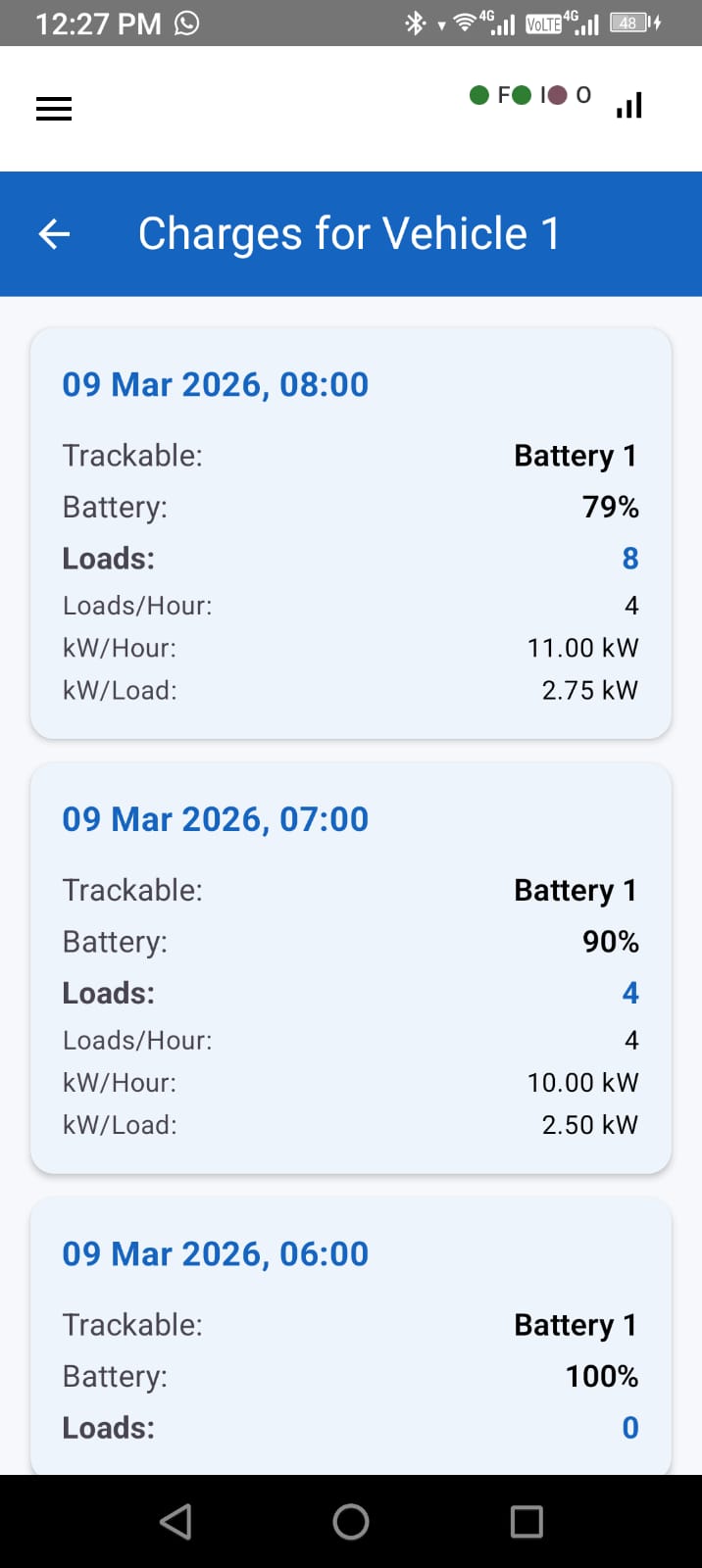Open the 09 Mar 2026, 06:00 charge card
Image resolution: width=702 pixels, height=1568 pixels.
click(351, 1338)
